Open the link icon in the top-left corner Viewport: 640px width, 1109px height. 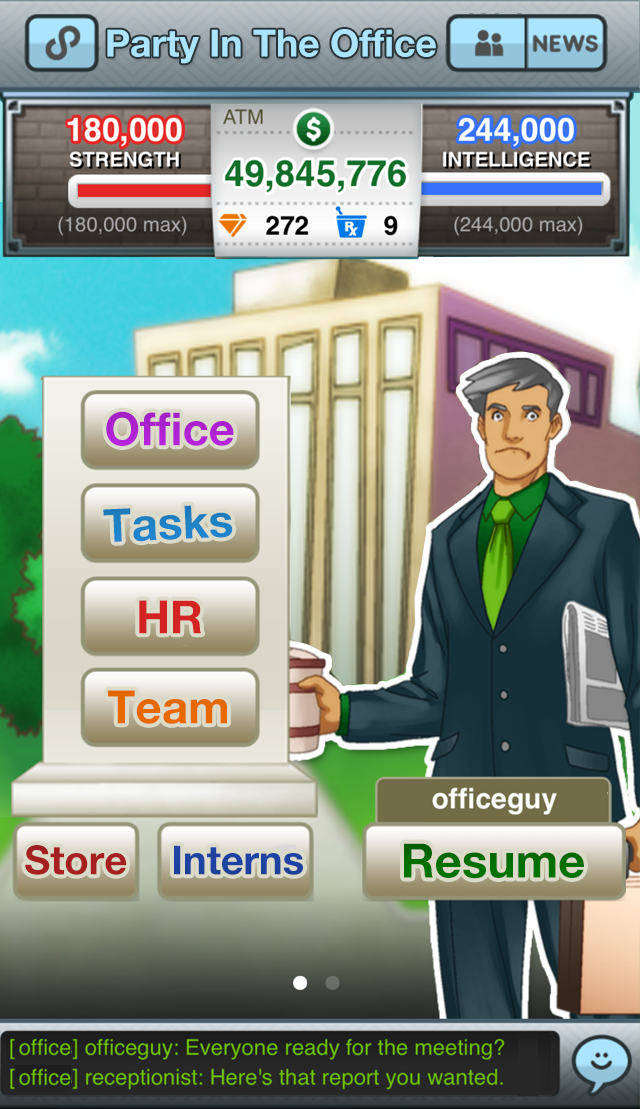pos(61,43)
